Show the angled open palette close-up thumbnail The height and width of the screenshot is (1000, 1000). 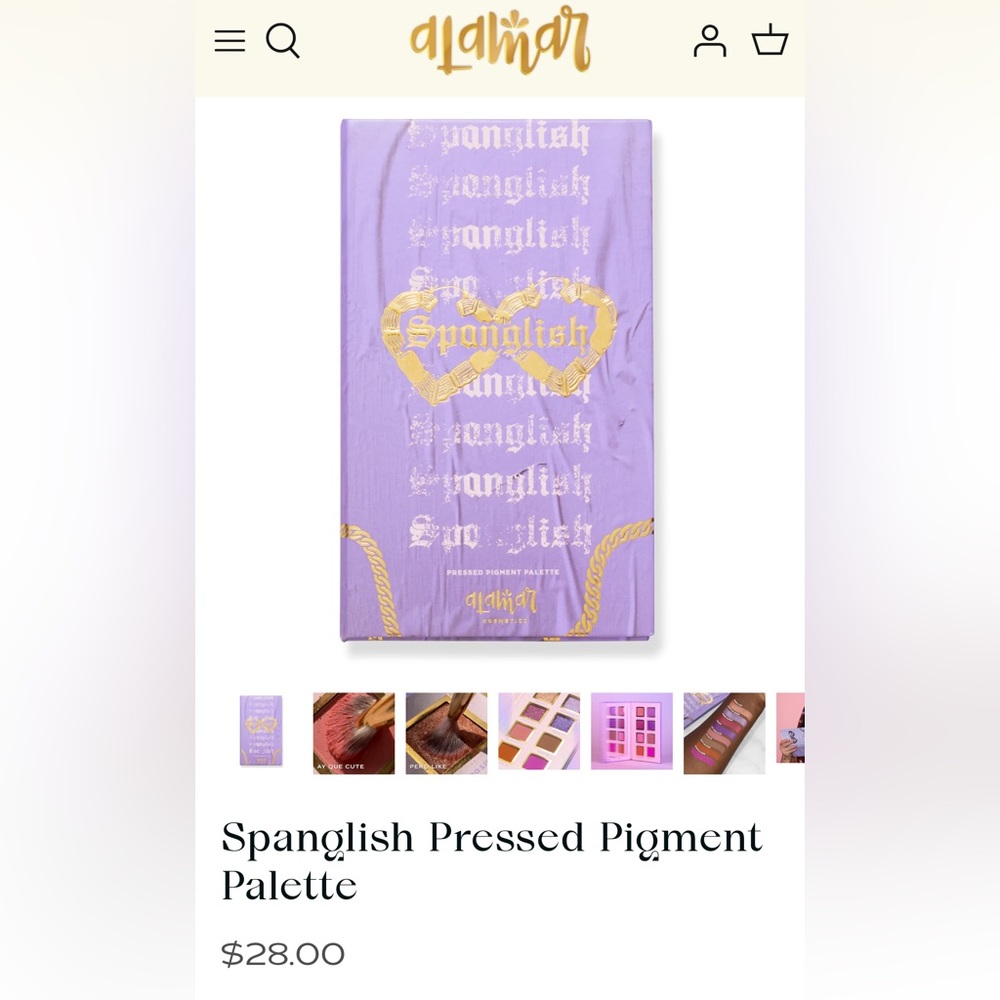point(539,732)
